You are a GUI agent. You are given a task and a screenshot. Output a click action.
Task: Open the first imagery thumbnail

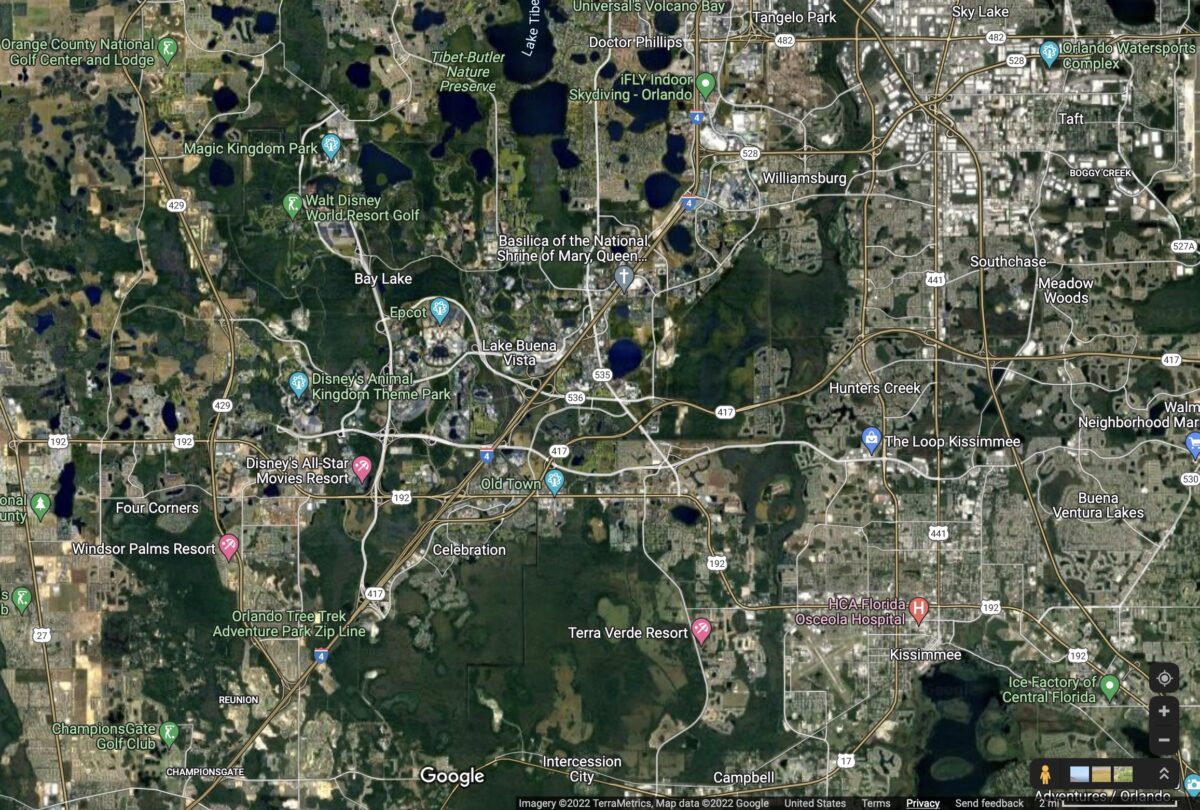[1080, 775]
